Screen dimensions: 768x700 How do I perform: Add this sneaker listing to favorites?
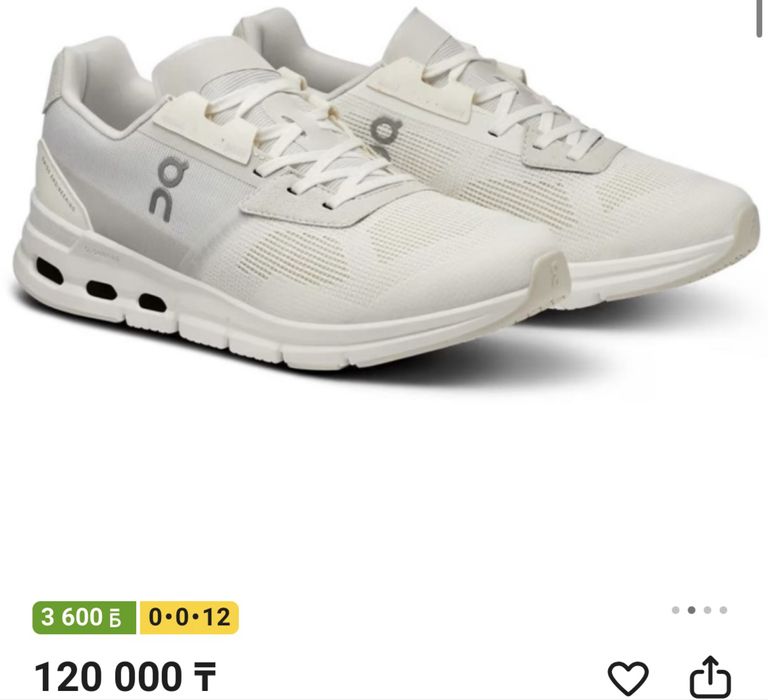628,678
